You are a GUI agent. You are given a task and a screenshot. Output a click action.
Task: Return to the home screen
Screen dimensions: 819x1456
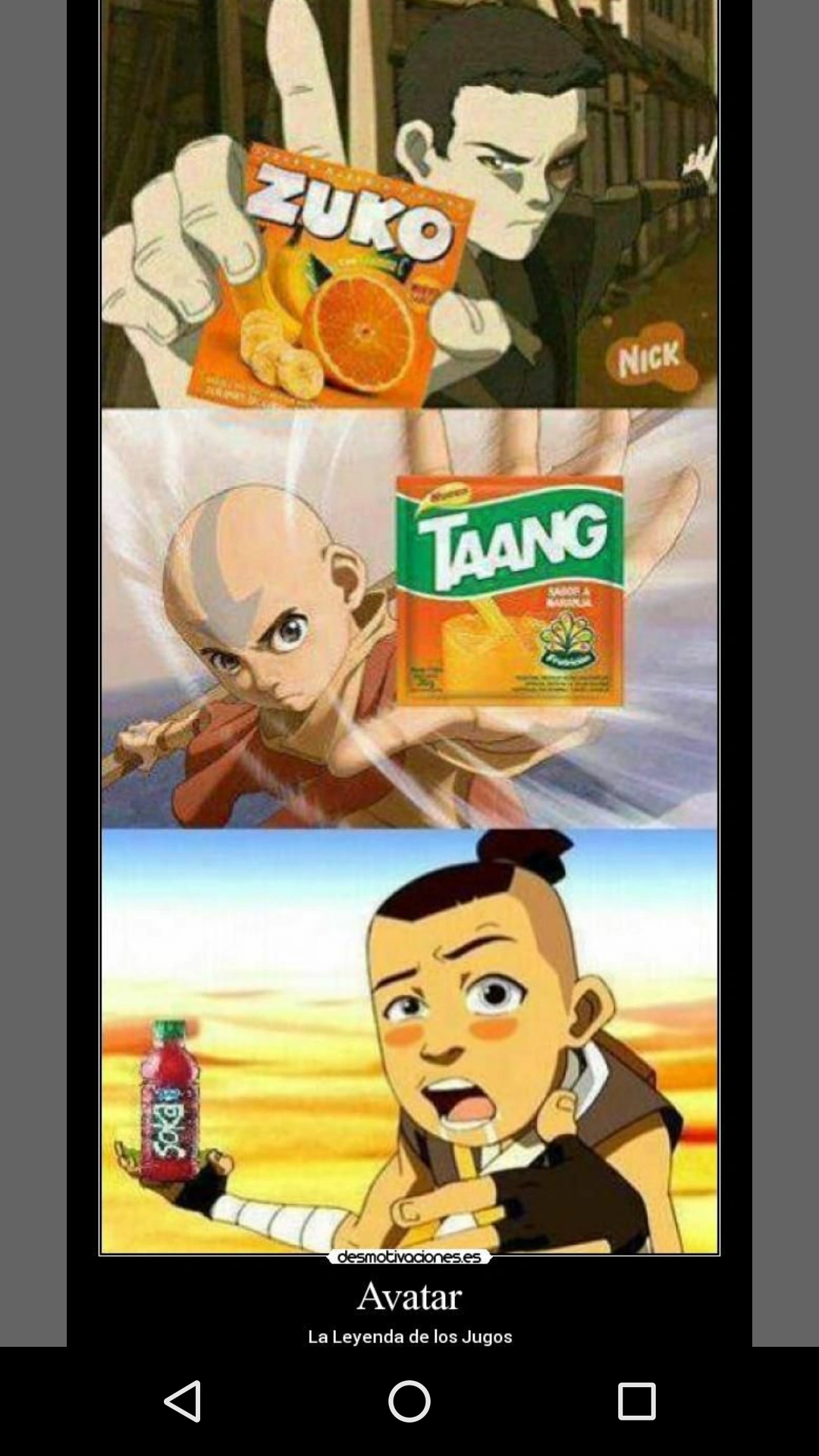tap(409, 1401)
